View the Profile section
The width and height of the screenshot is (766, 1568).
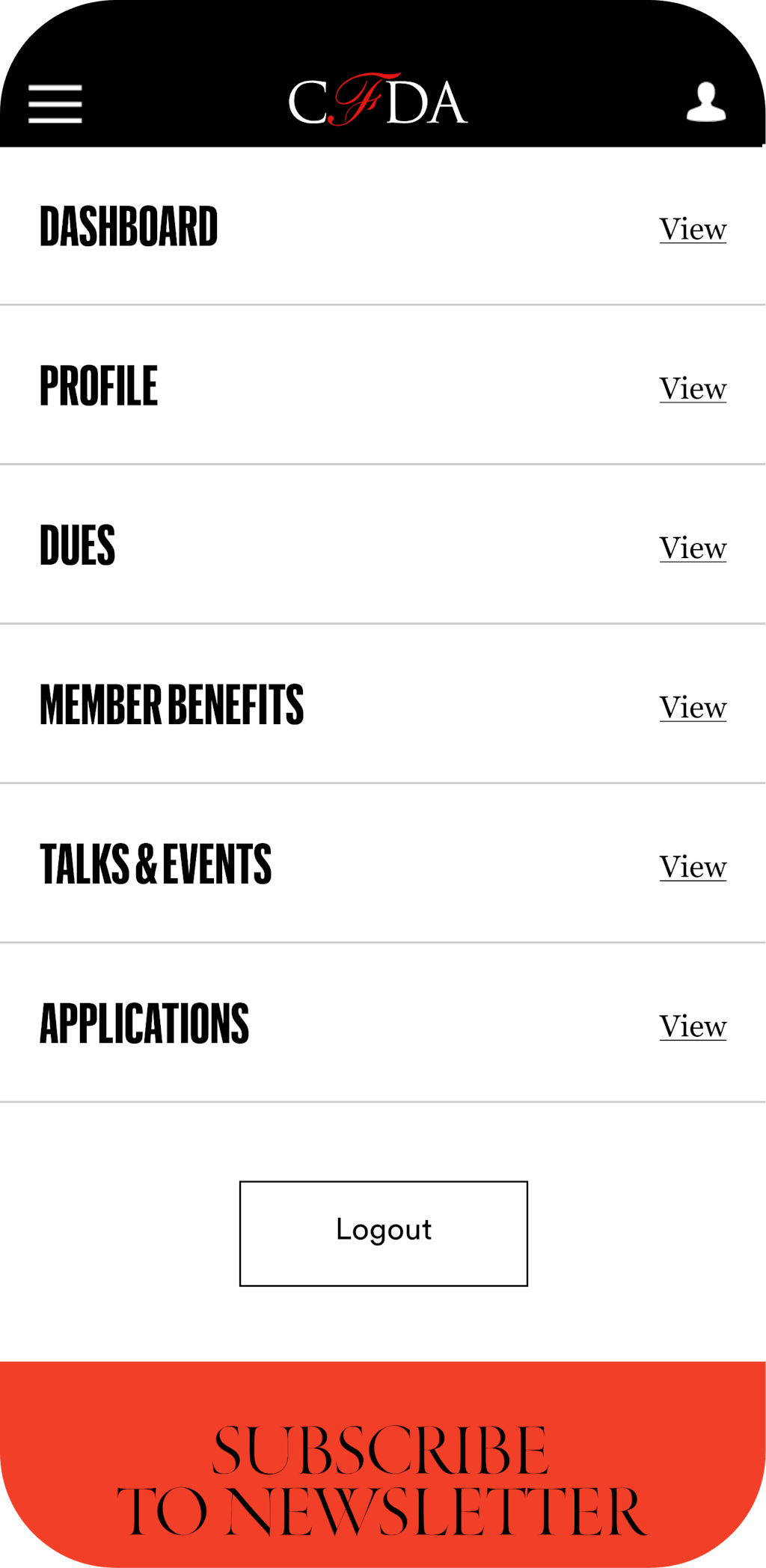point(693,389)
